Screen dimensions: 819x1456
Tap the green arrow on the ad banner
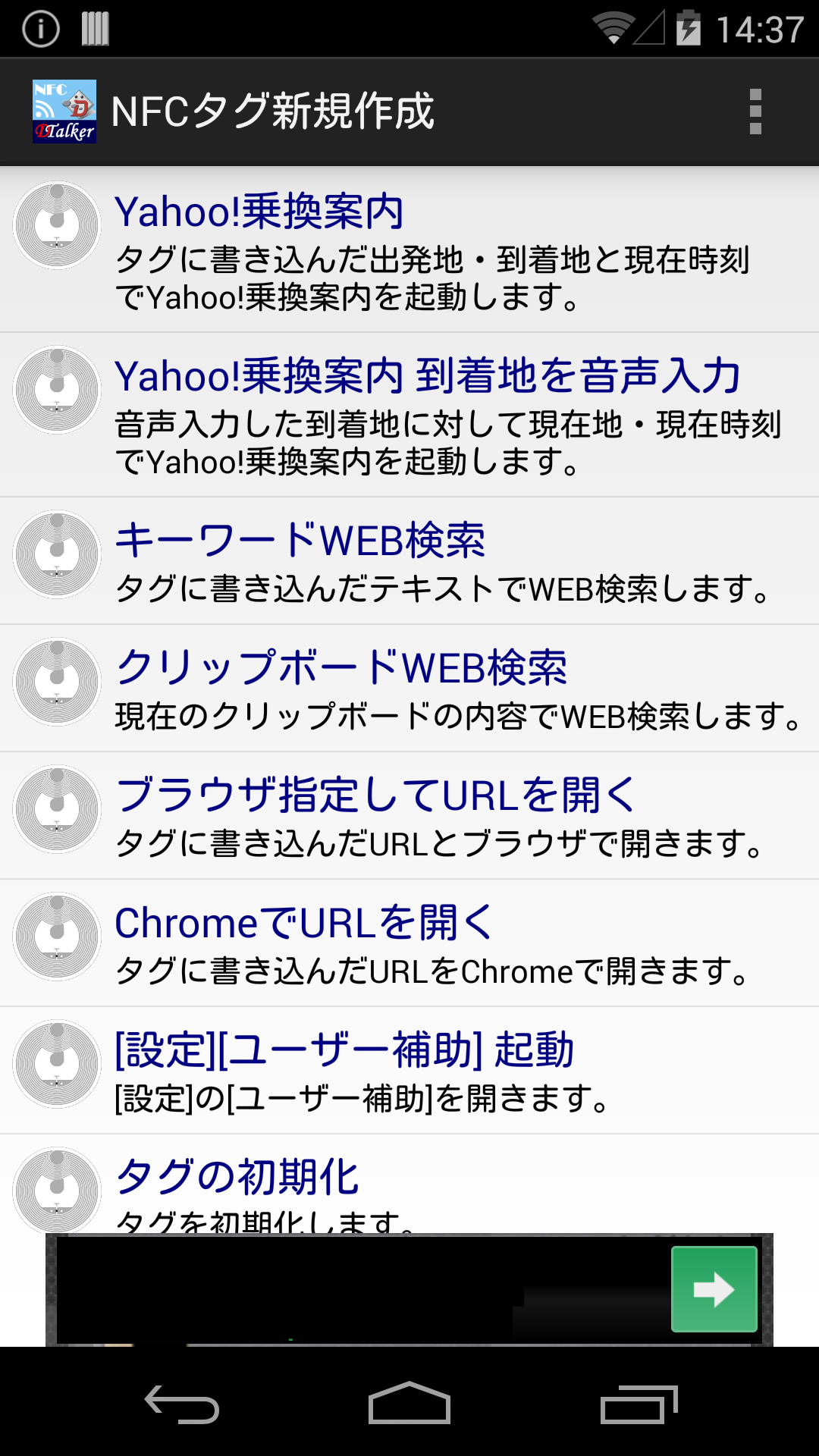point(714,1289)
